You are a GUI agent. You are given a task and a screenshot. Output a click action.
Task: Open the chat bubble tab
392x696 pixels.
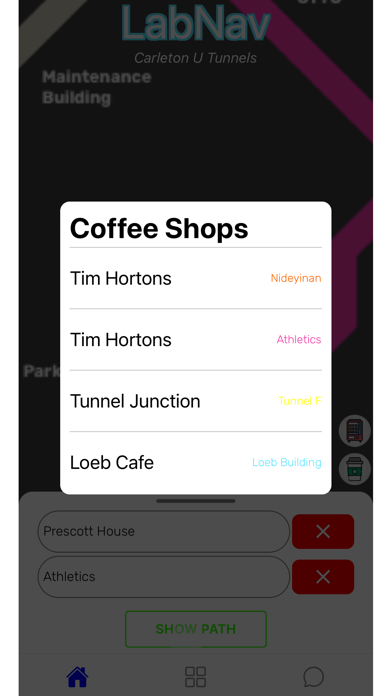(313, 677)
